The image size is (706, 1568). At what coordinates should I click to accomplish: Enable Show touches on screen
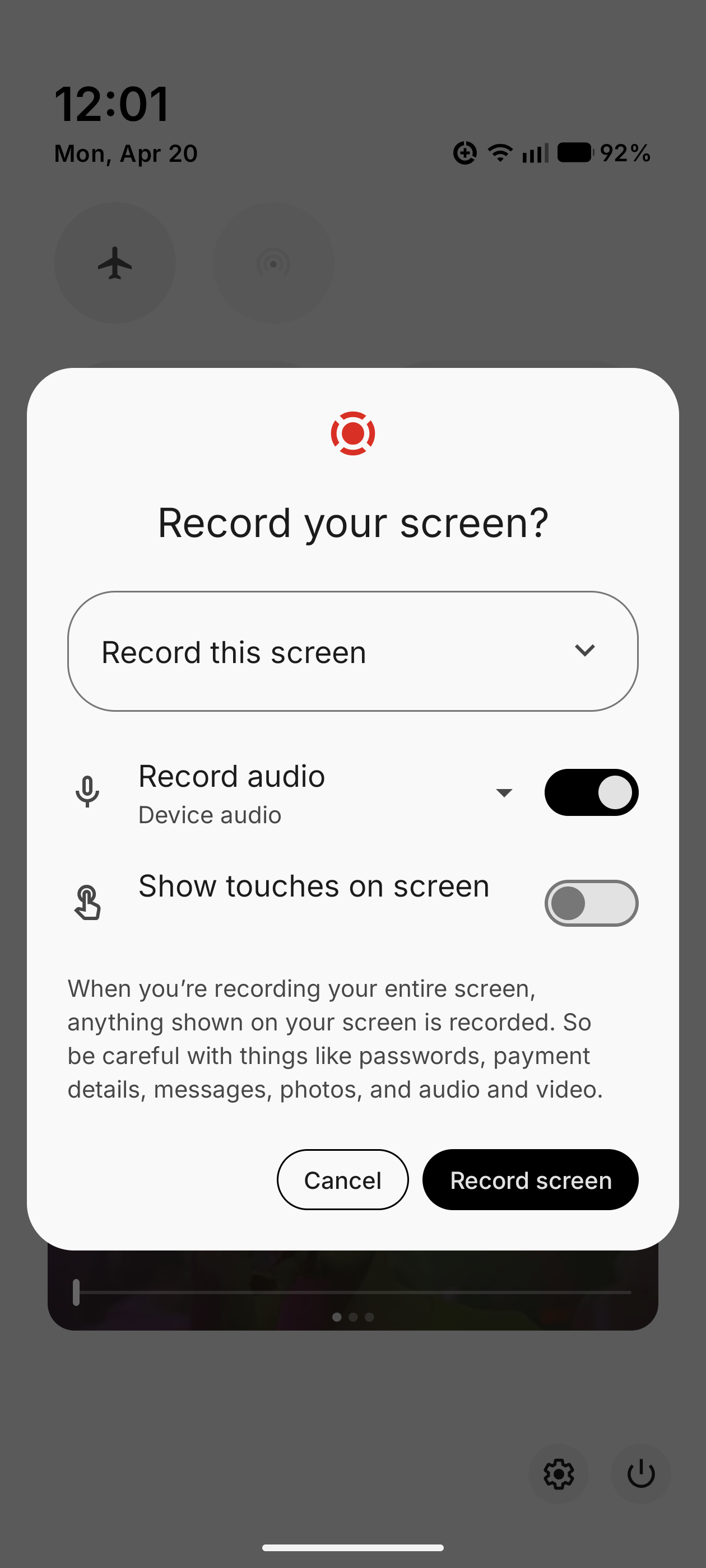tap(591, 903)
